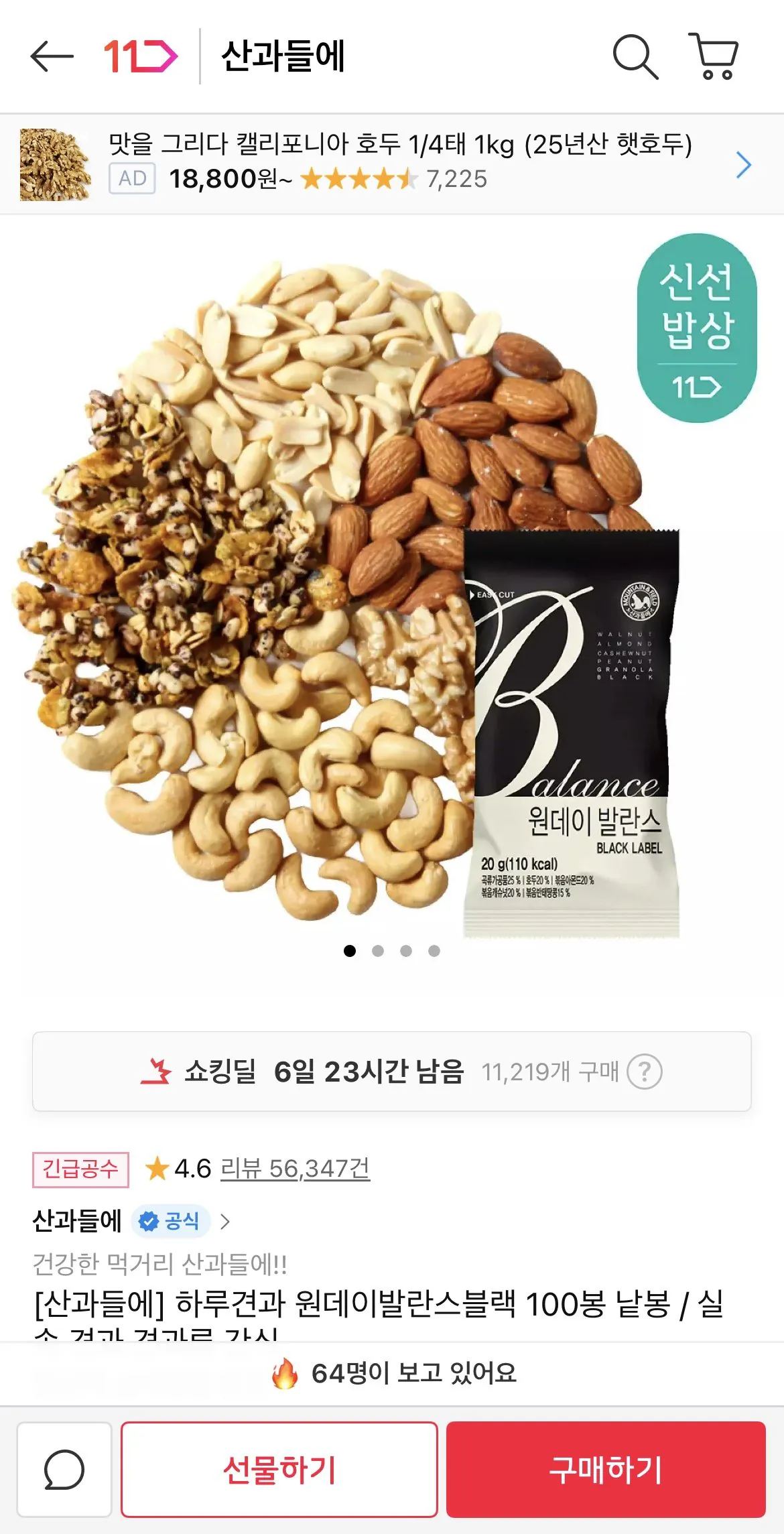The height and width of the screenshot is (1534, 784).
Task: Select the first filled carousel dot indicator
Action: point(348,950)
